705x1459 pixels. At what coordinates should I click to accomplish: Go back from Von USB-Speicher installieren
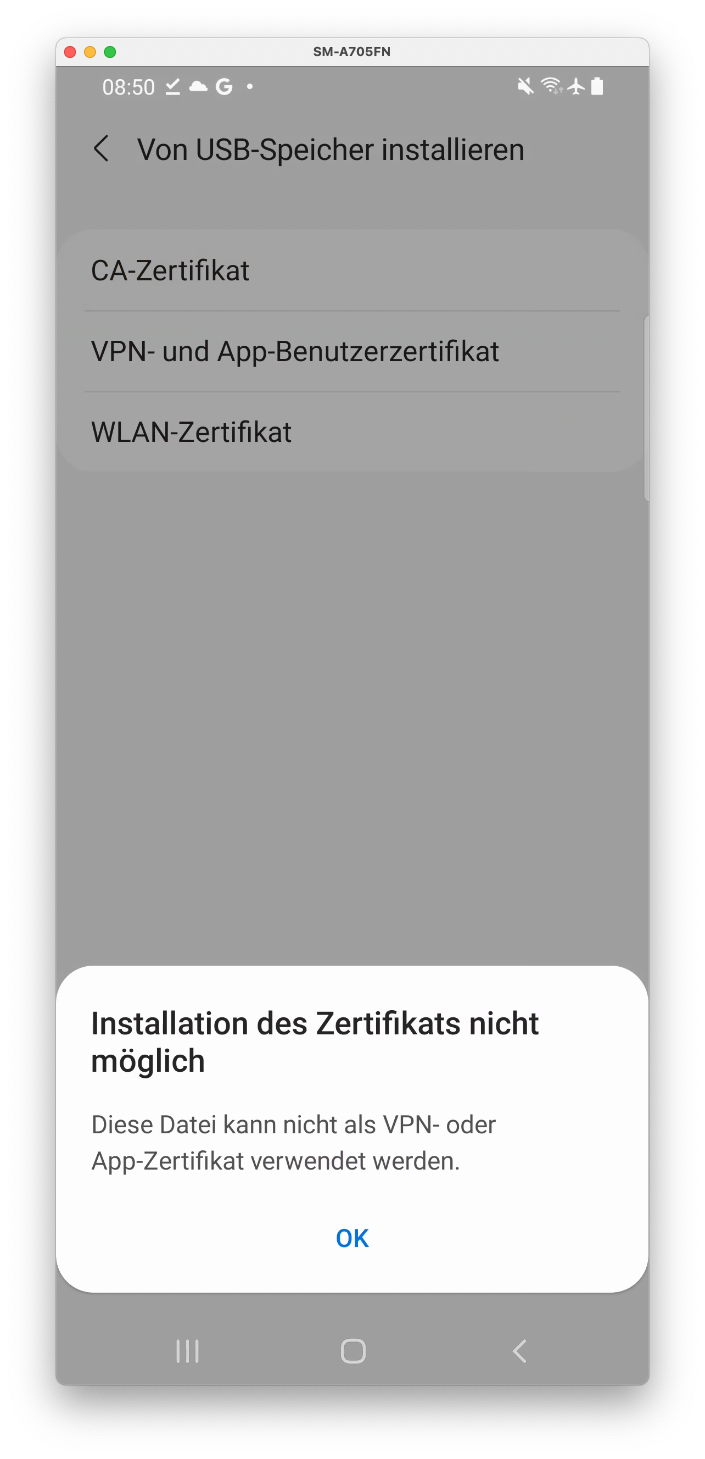click(x=101, y=150)
